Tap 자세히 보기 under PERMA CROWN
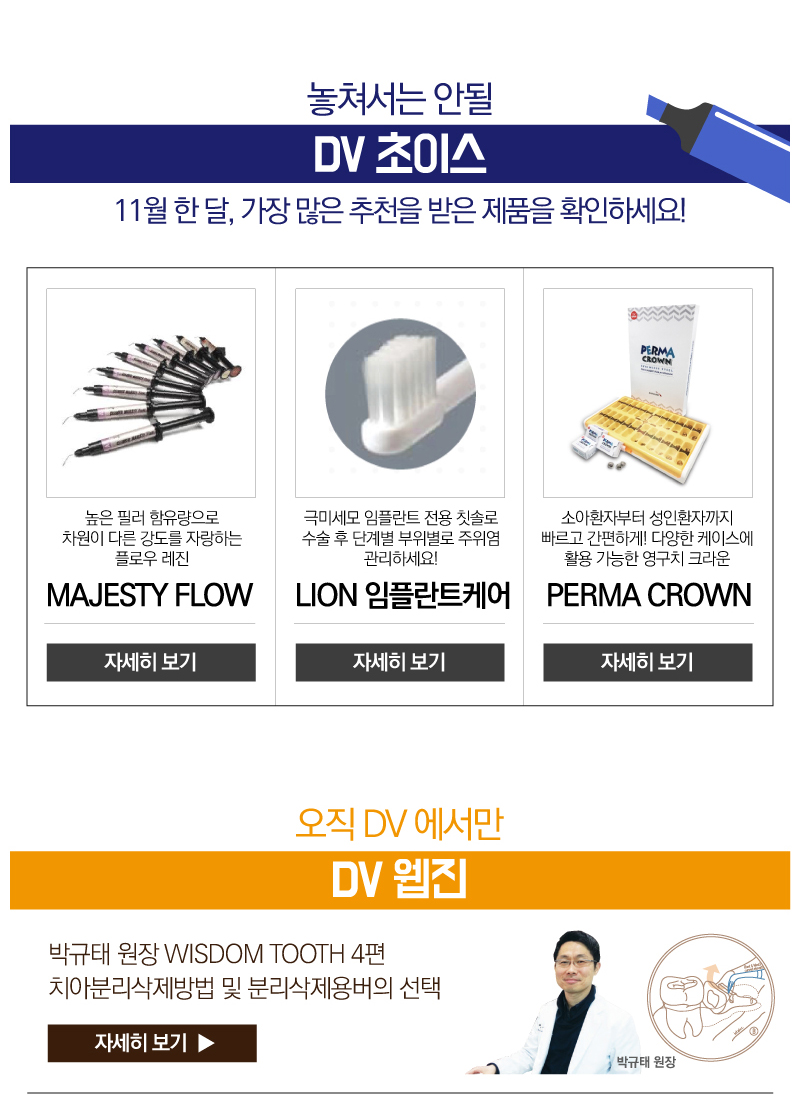 coord(647,662)
